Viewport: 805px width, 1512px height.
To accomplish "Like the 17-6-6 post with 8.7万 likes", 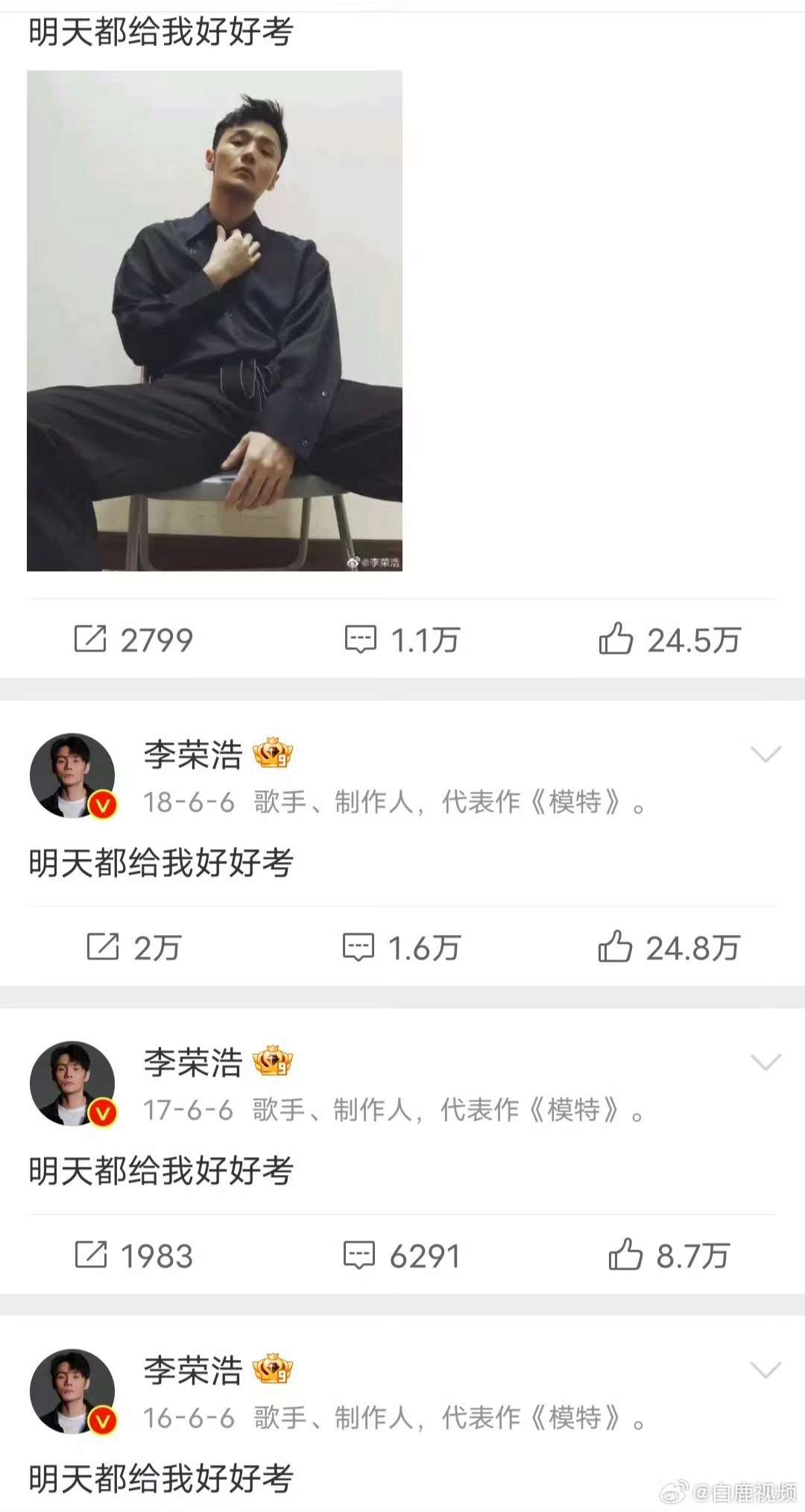I will point(669,1256).
